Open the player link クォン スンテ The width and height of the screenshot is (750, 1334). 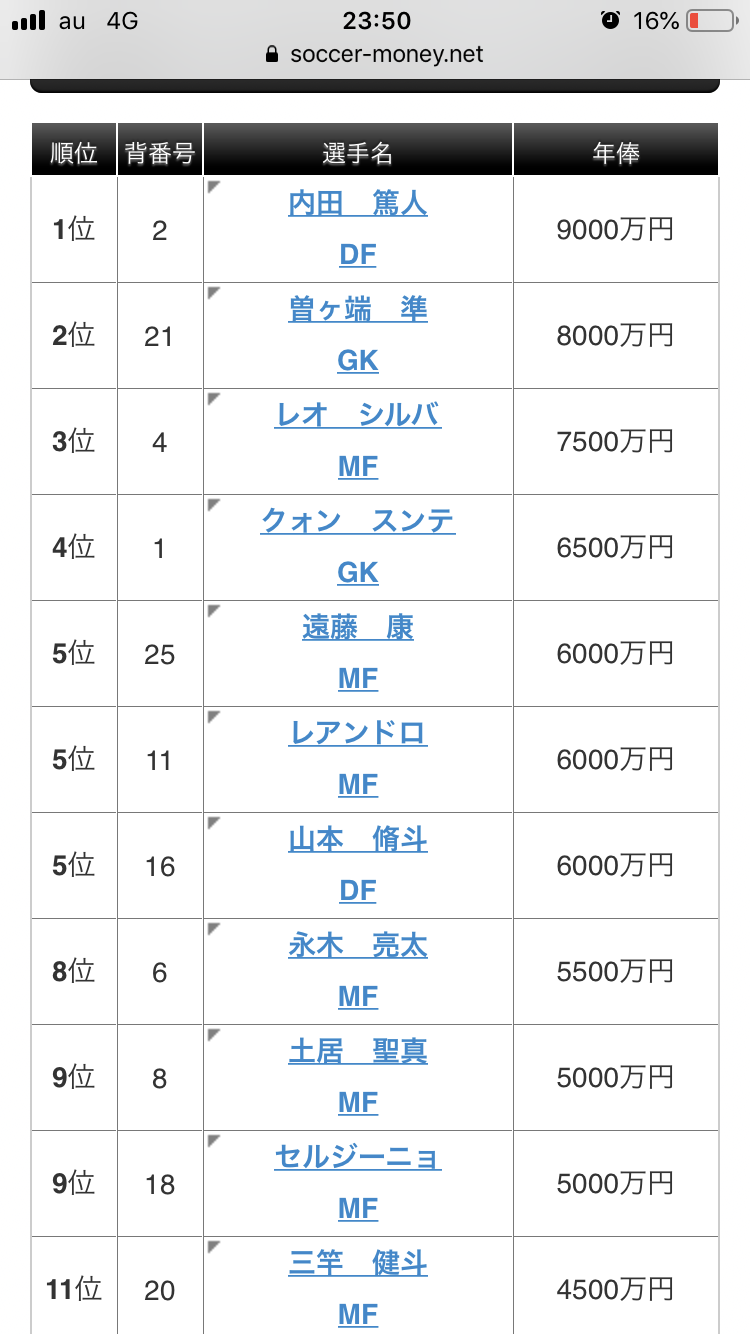click(x=358, y=522)
